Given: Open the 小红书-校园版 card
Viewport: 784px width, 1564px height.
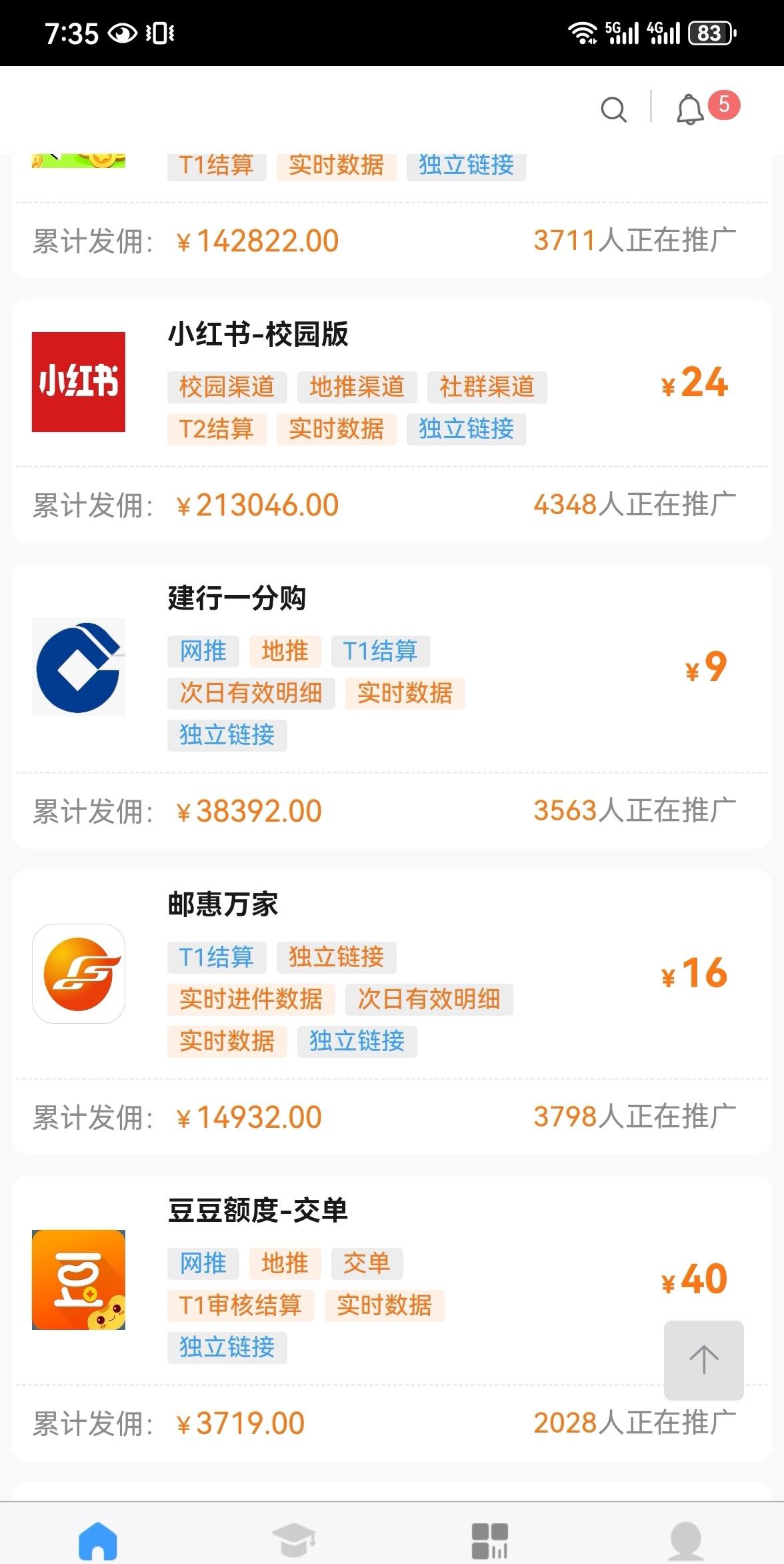Looking at the screenshot, I should 392,421.
